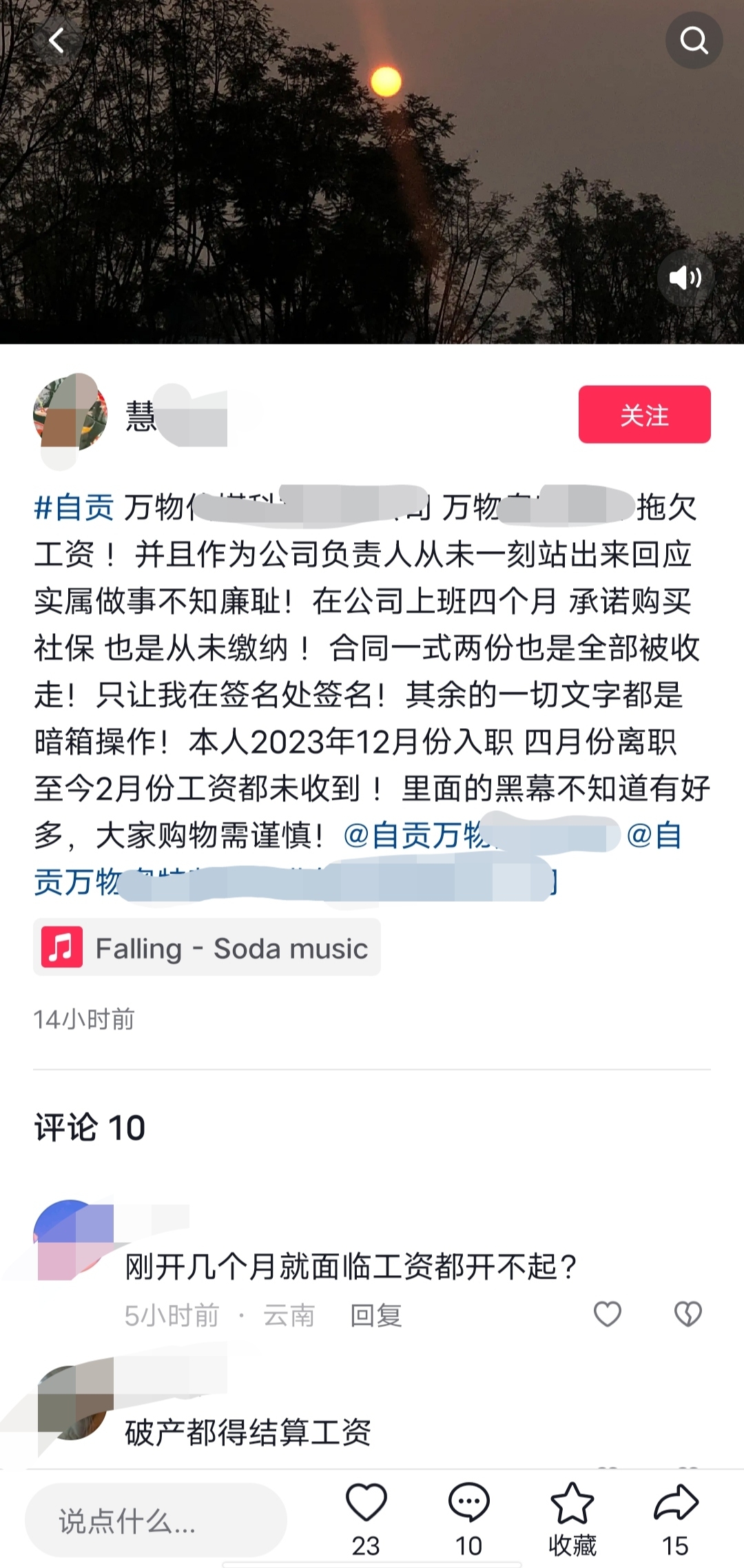744x1568 pixels.
Task: Dislike the 刚开几个月 comment
Action: pyautogui.click(x=688, y=1314)
